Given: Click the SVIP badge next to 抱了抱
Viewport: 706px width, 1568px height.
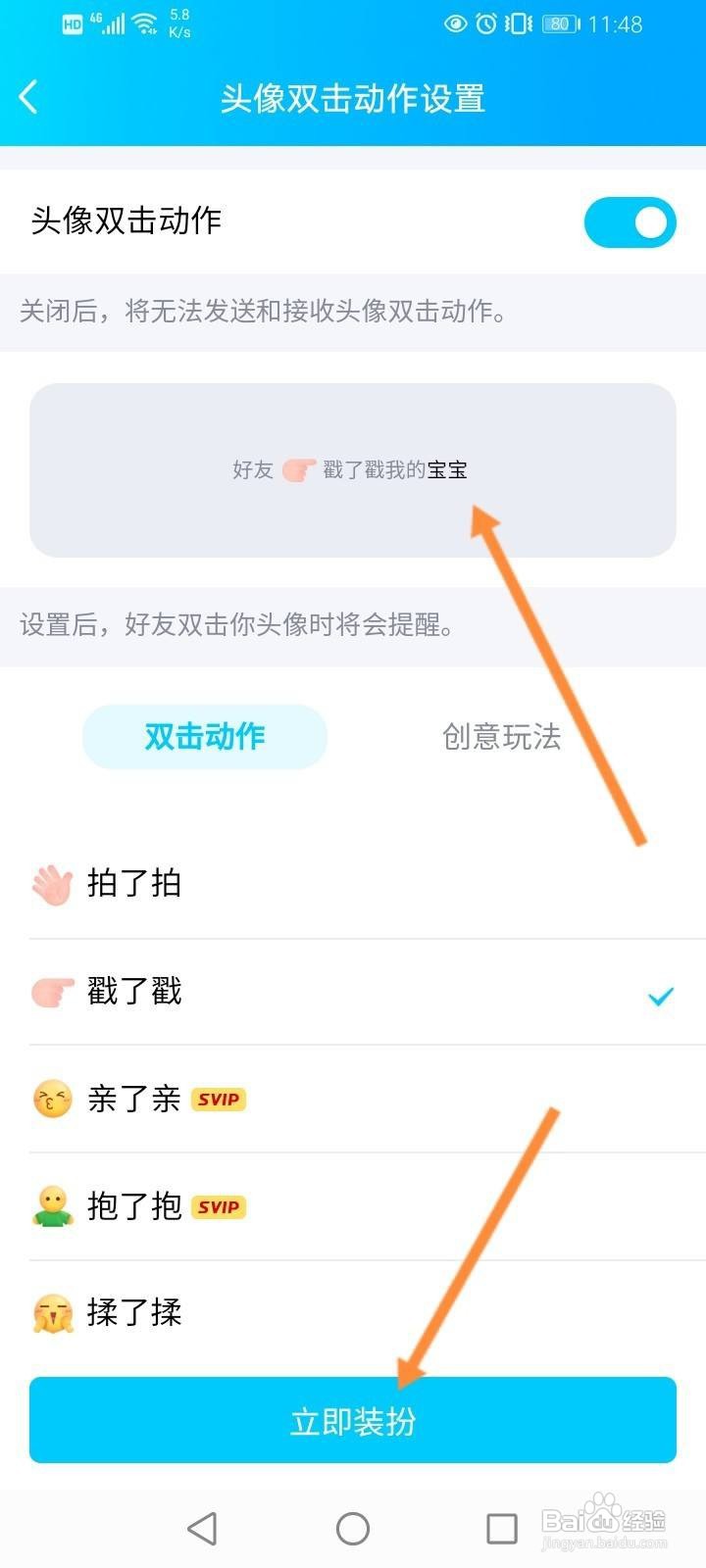Looking at the screenshot, I should pyautogui.click(x=218, y=1206).
